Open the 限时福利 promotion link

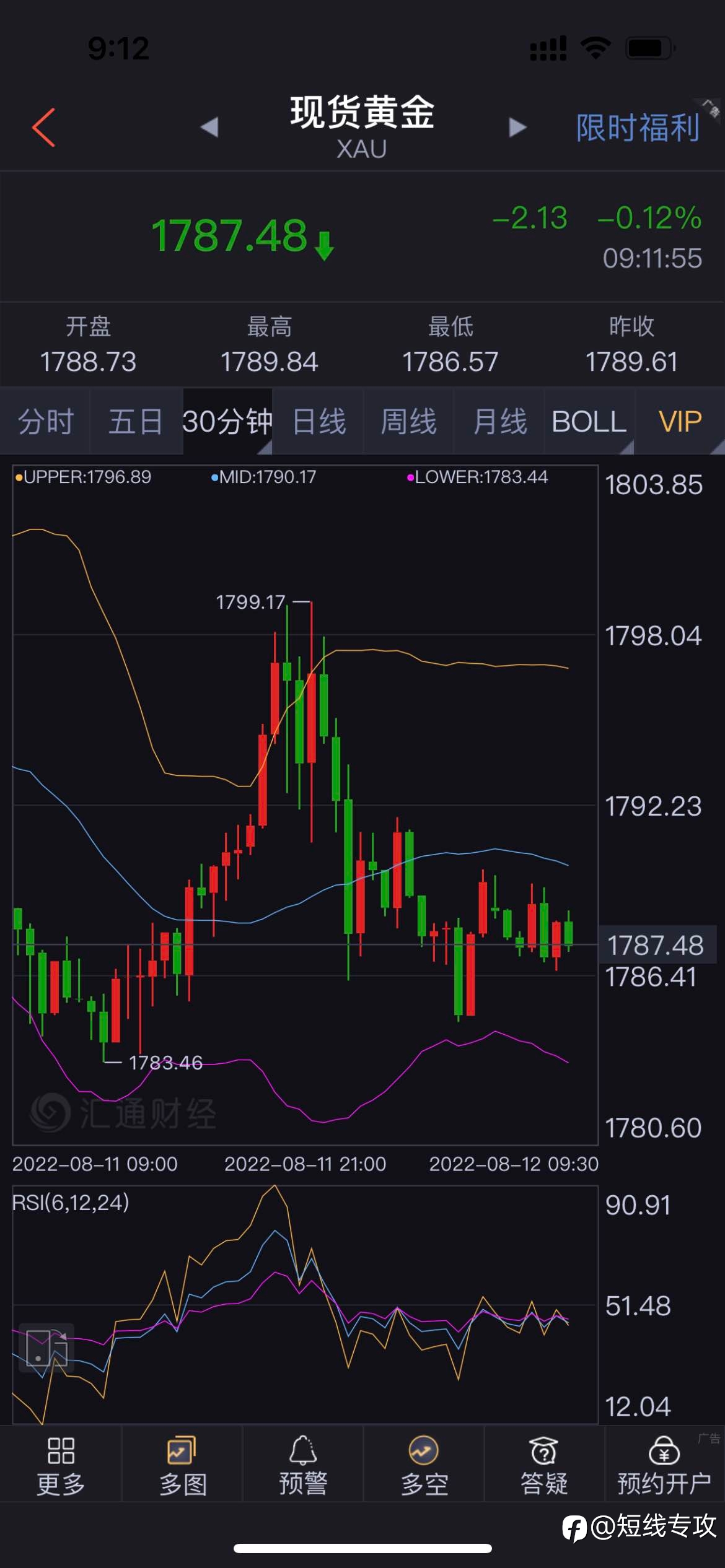tap(638, 128)
